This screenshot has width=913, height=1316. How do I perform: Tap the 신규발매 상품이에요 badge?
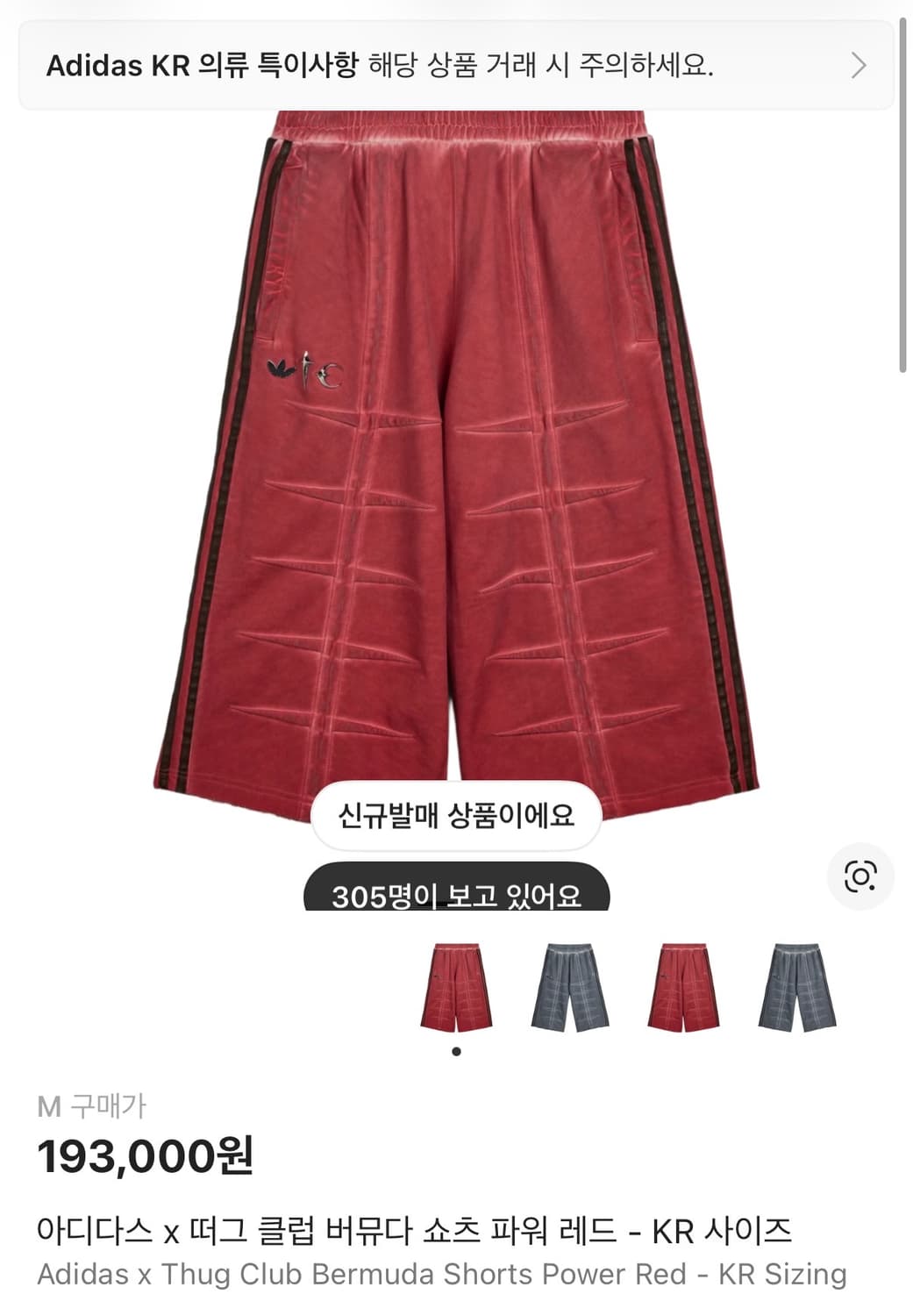(456, 816)
